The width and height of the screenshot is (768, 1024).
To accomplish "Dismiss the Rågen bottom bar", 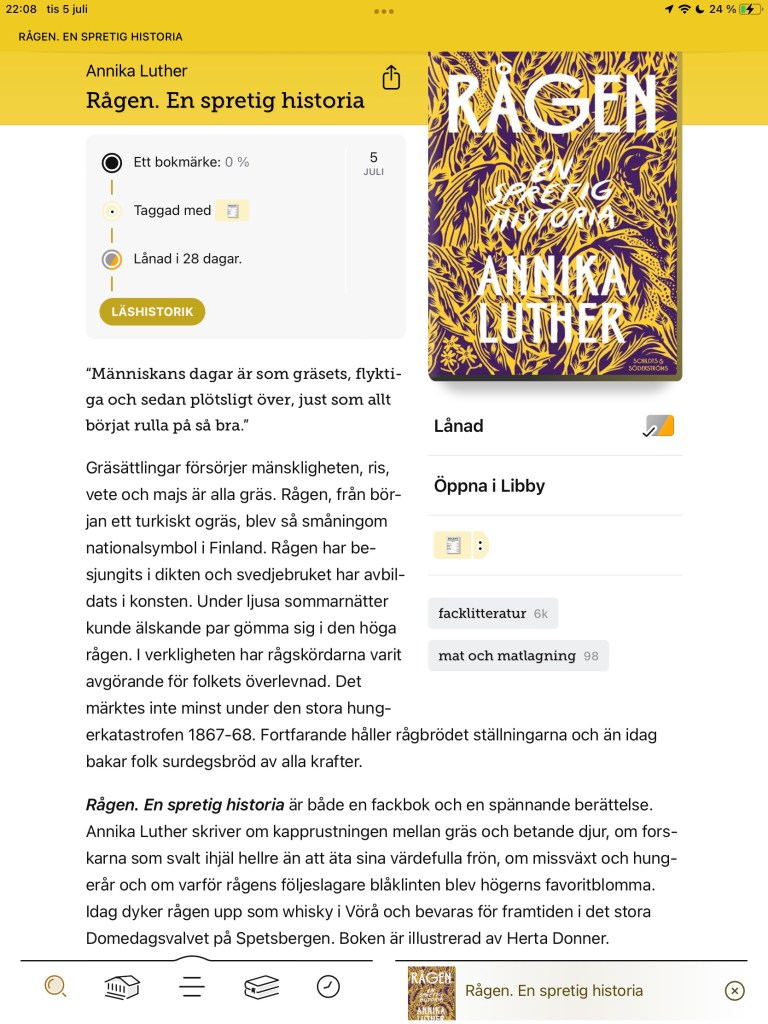I will 734,991.
